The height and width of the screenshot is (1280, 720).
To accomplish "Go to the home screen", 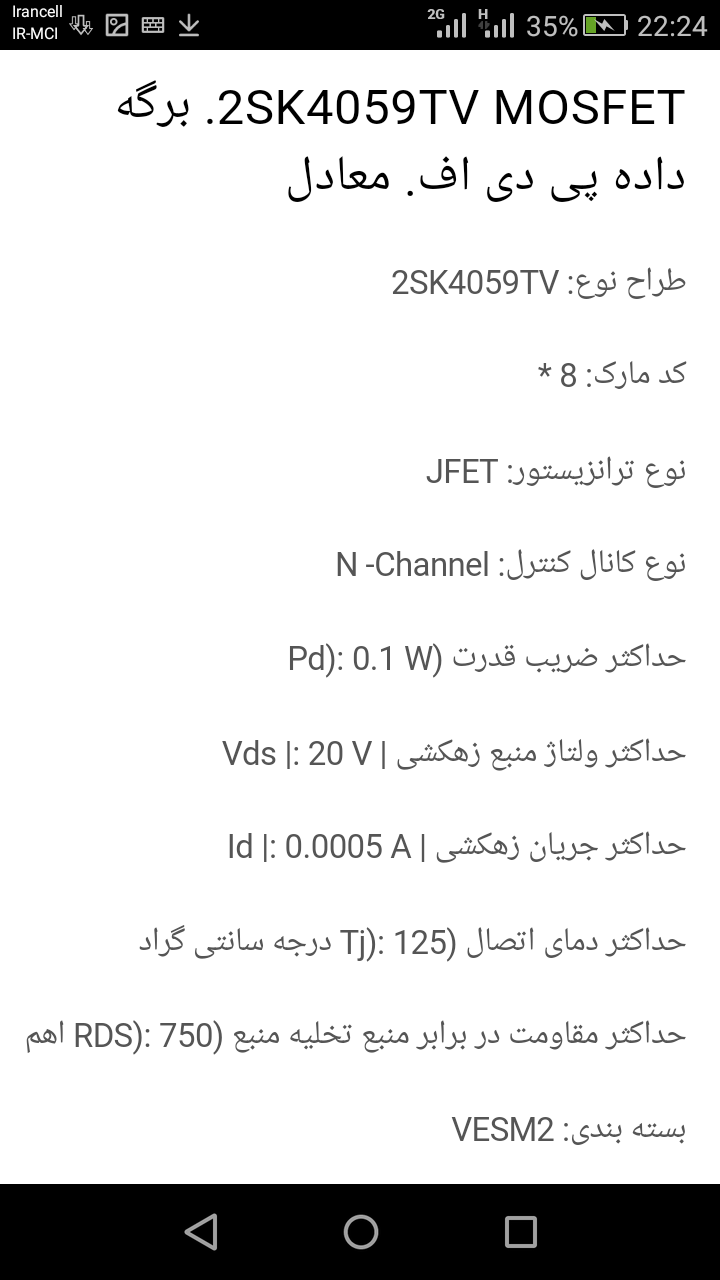I will (361, 1232).
